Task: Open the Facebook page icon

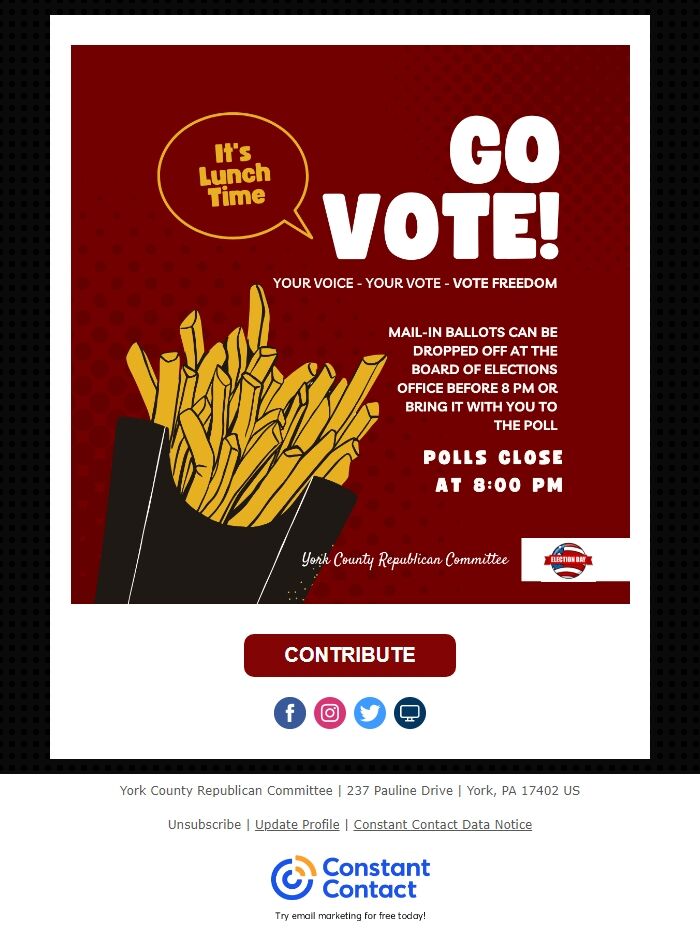Action: [290, 713]
